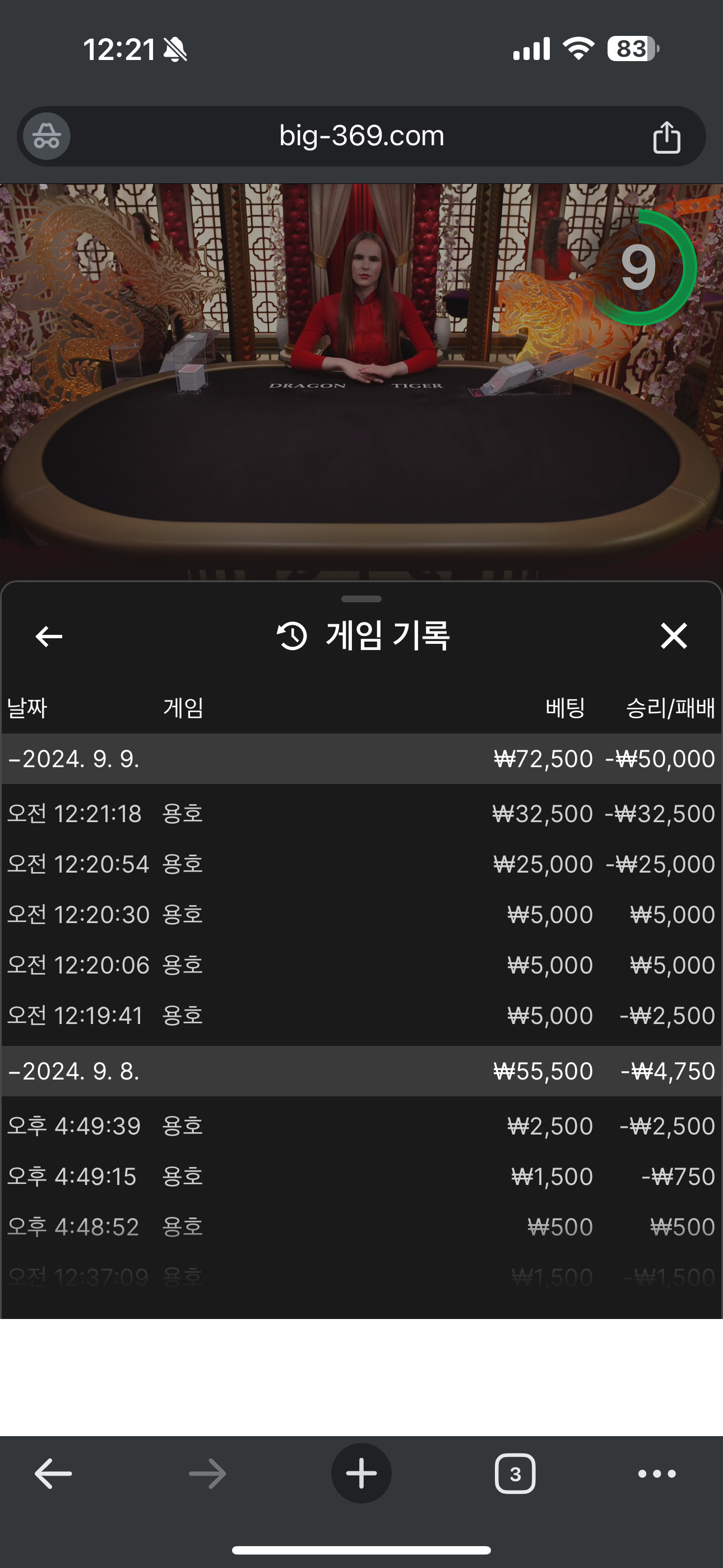Collapse the 2024. 9. 8. date group
Viewport: 723px width, 1568px height.
361,1071
